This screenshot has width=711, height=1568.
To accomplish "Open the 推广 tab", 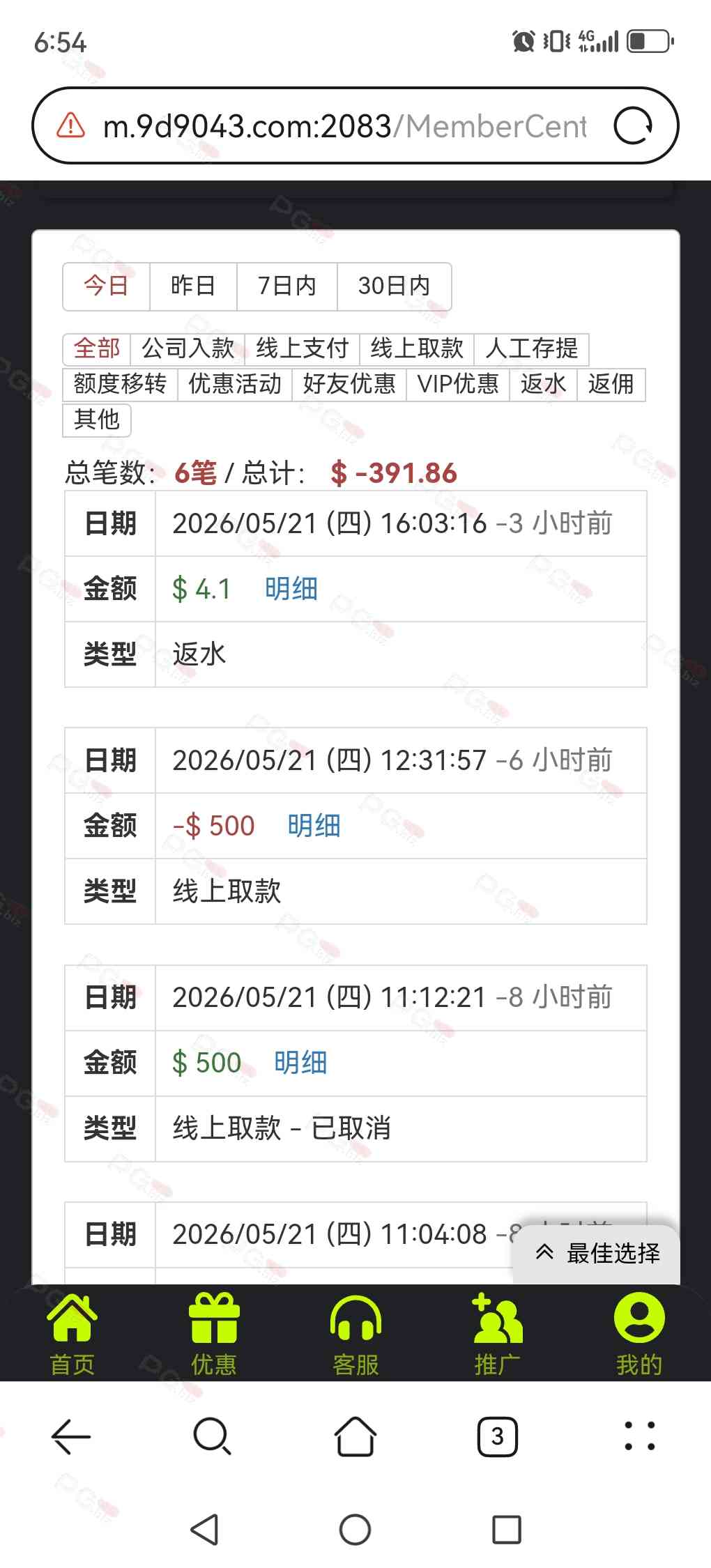I will (x=497, y=1334).
